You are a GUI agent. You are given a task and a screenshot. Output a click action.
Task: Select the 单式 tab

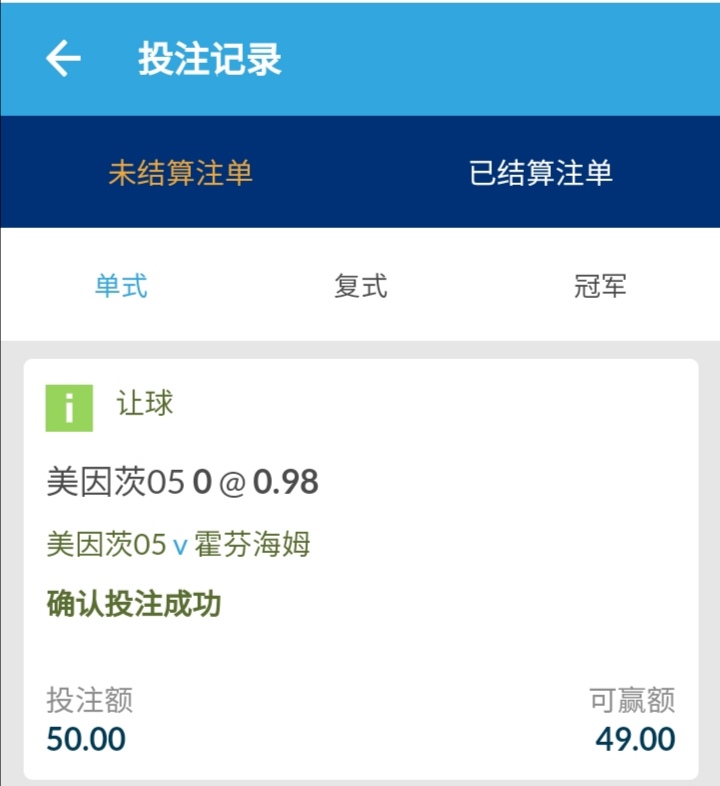click(121, 286)
